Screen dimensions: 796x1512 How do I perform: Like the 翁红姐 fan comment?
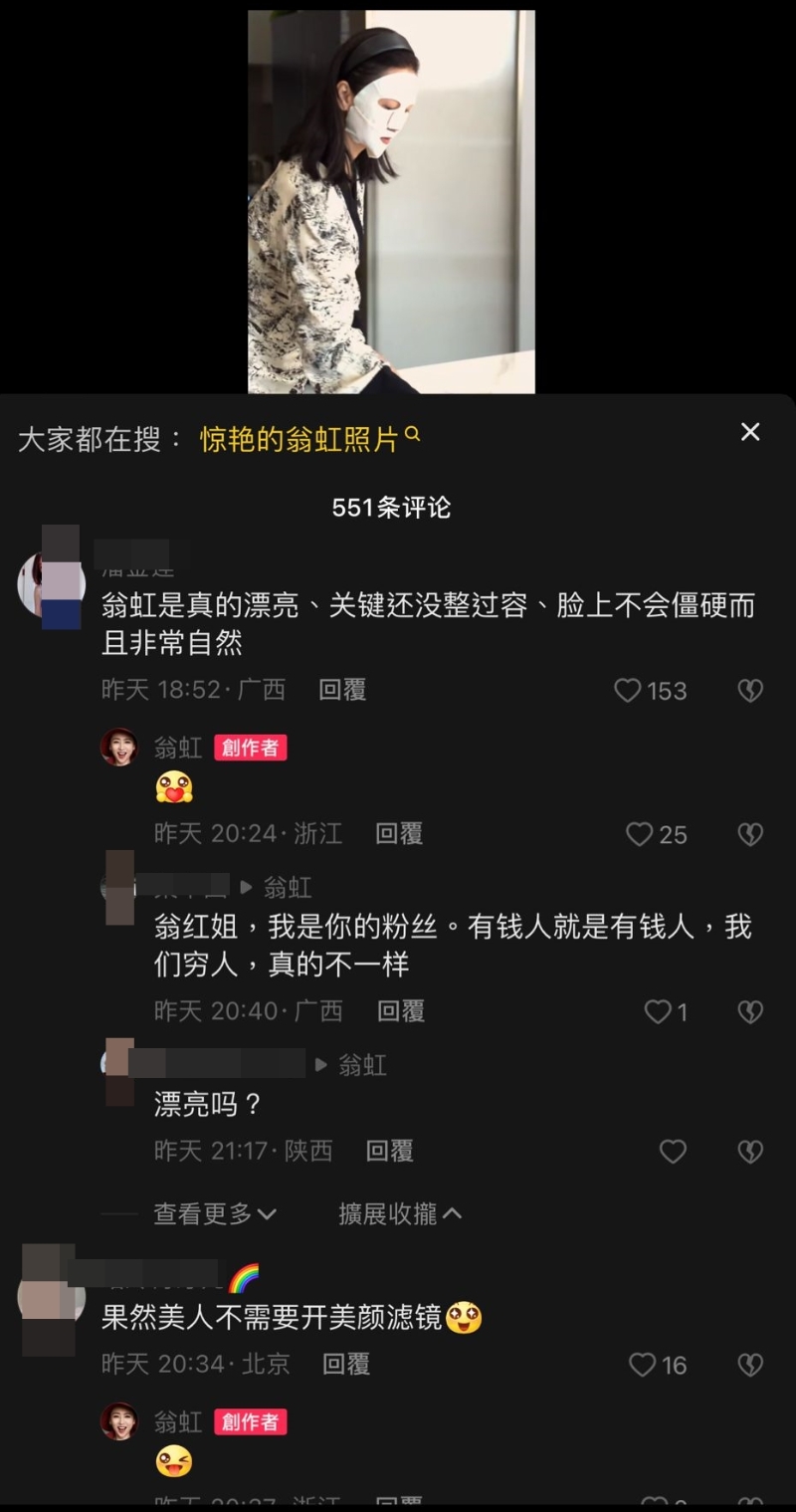click(x=658, y=1012)
